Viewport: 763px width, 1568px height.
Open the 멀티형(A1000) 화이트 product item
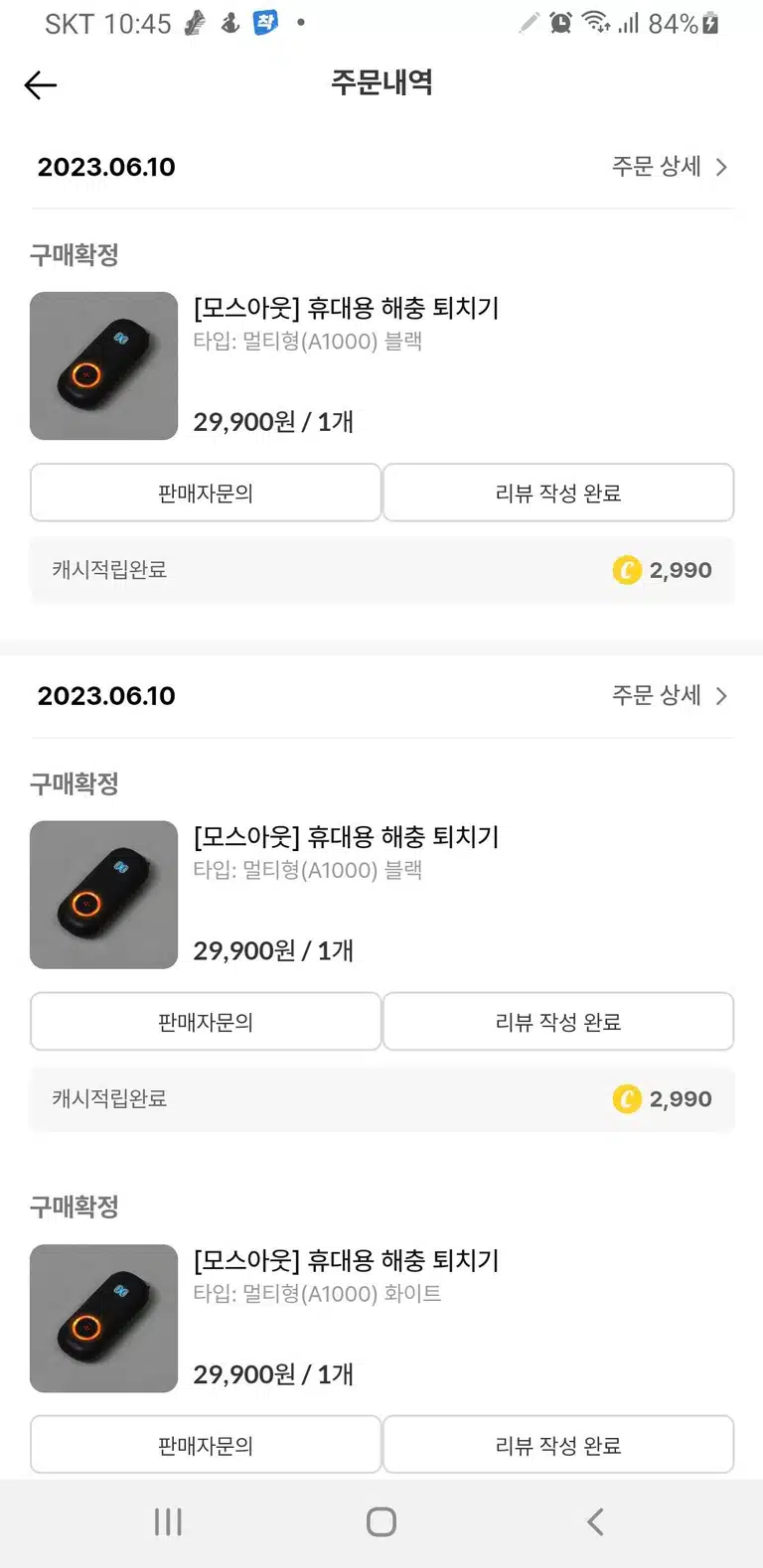pos(381,1318)
